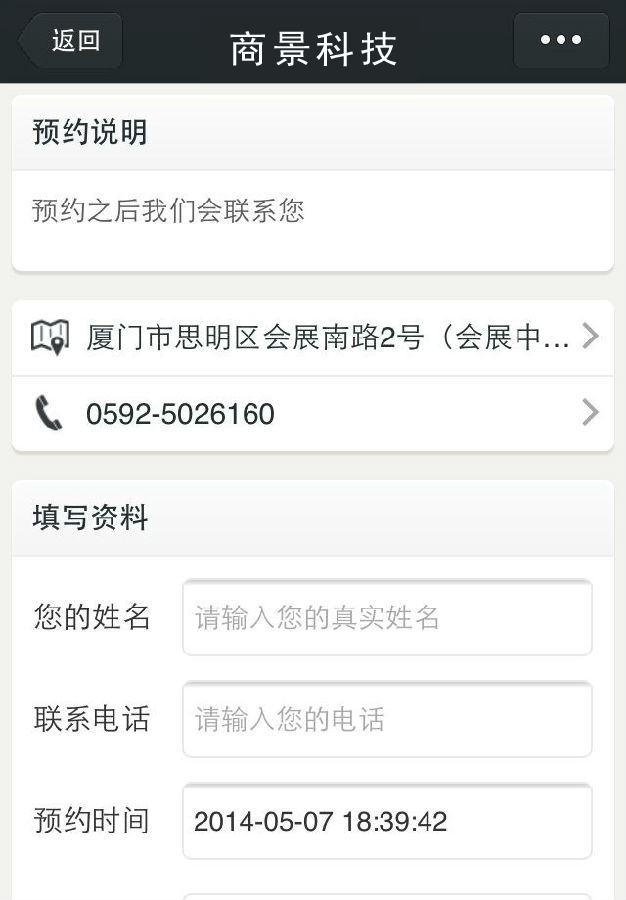
Task: Tap the 返回 back button
Action: pos(71,41)
